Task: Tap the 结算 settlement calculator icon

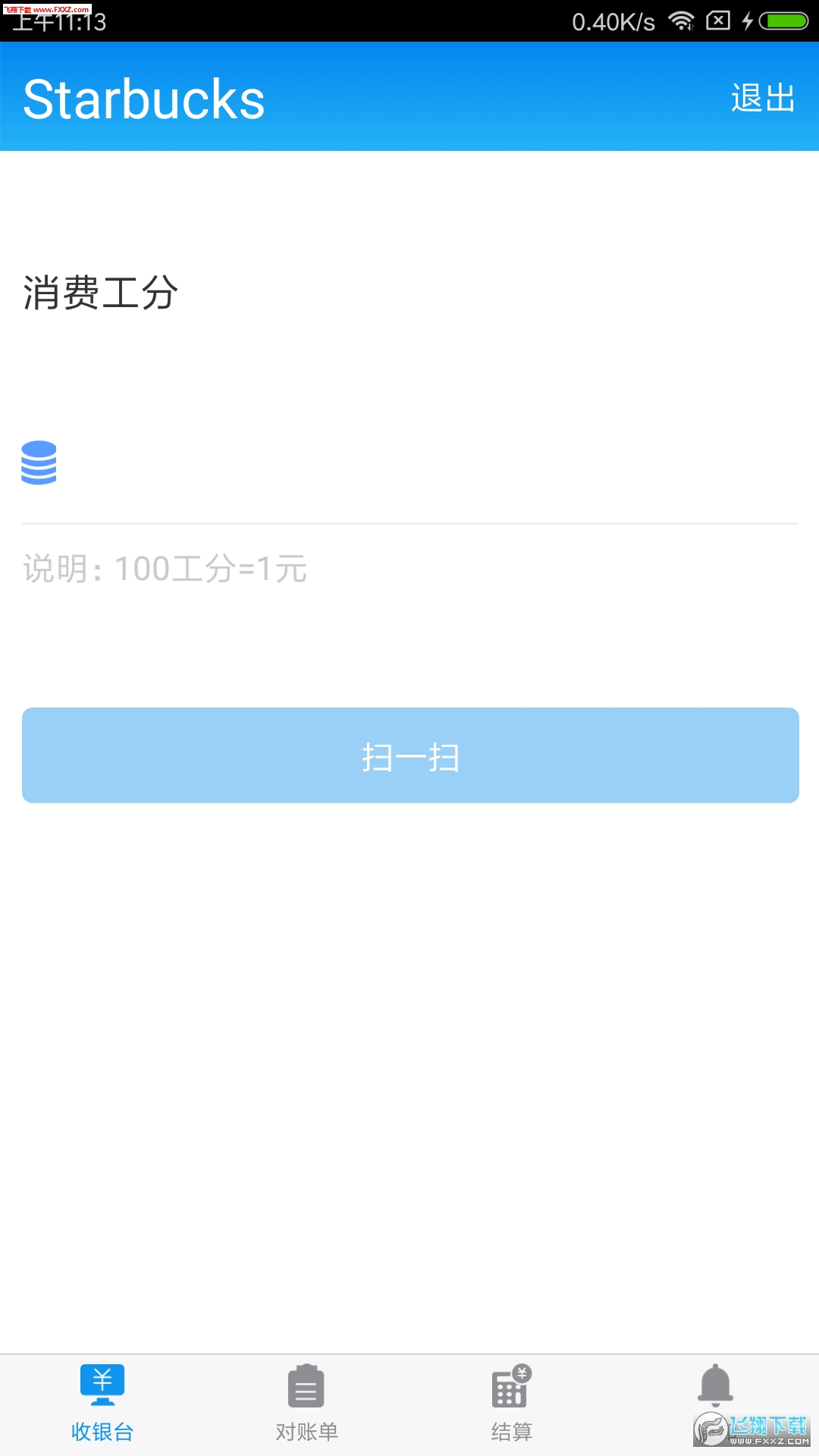Action: pos(510,1388)
